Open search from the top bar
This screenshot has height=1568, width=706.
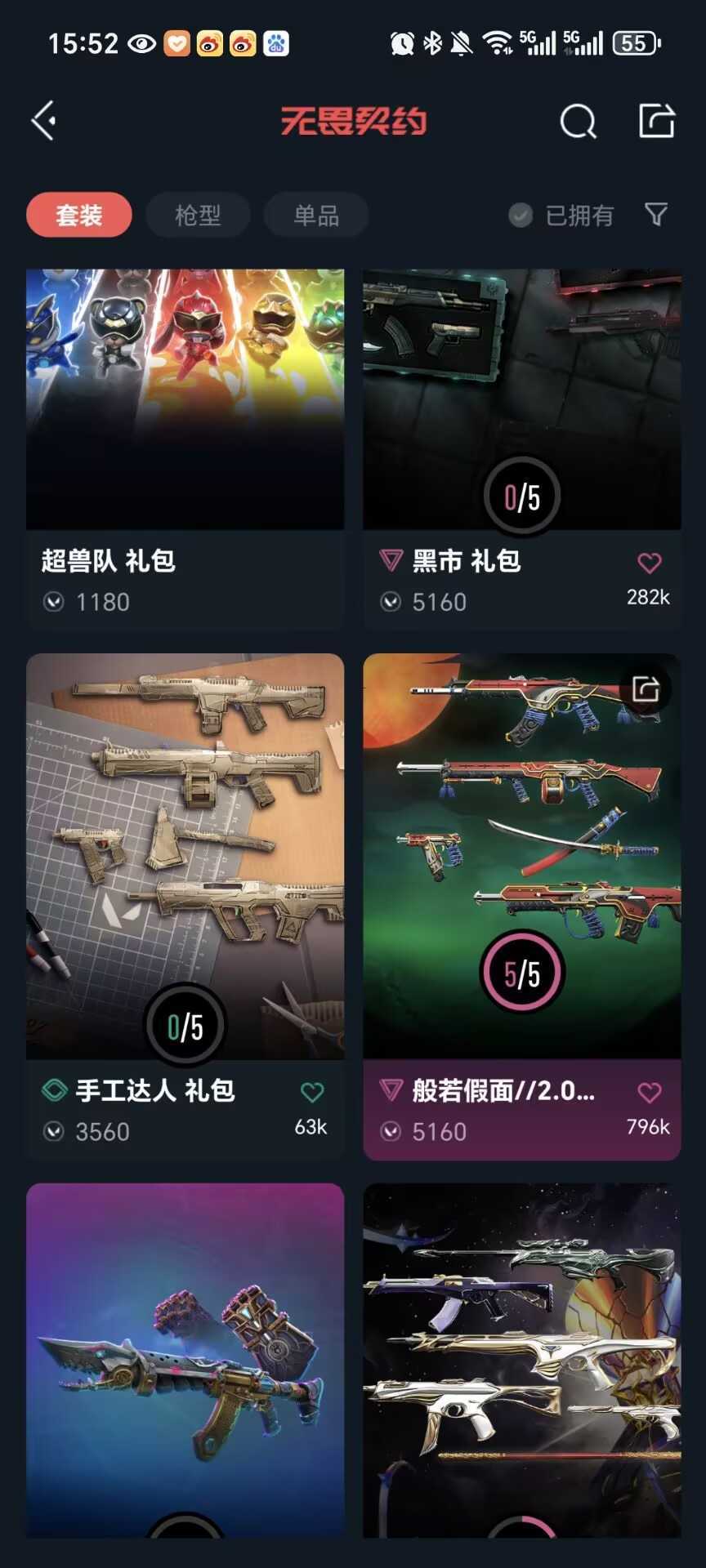tap(578, 122)
